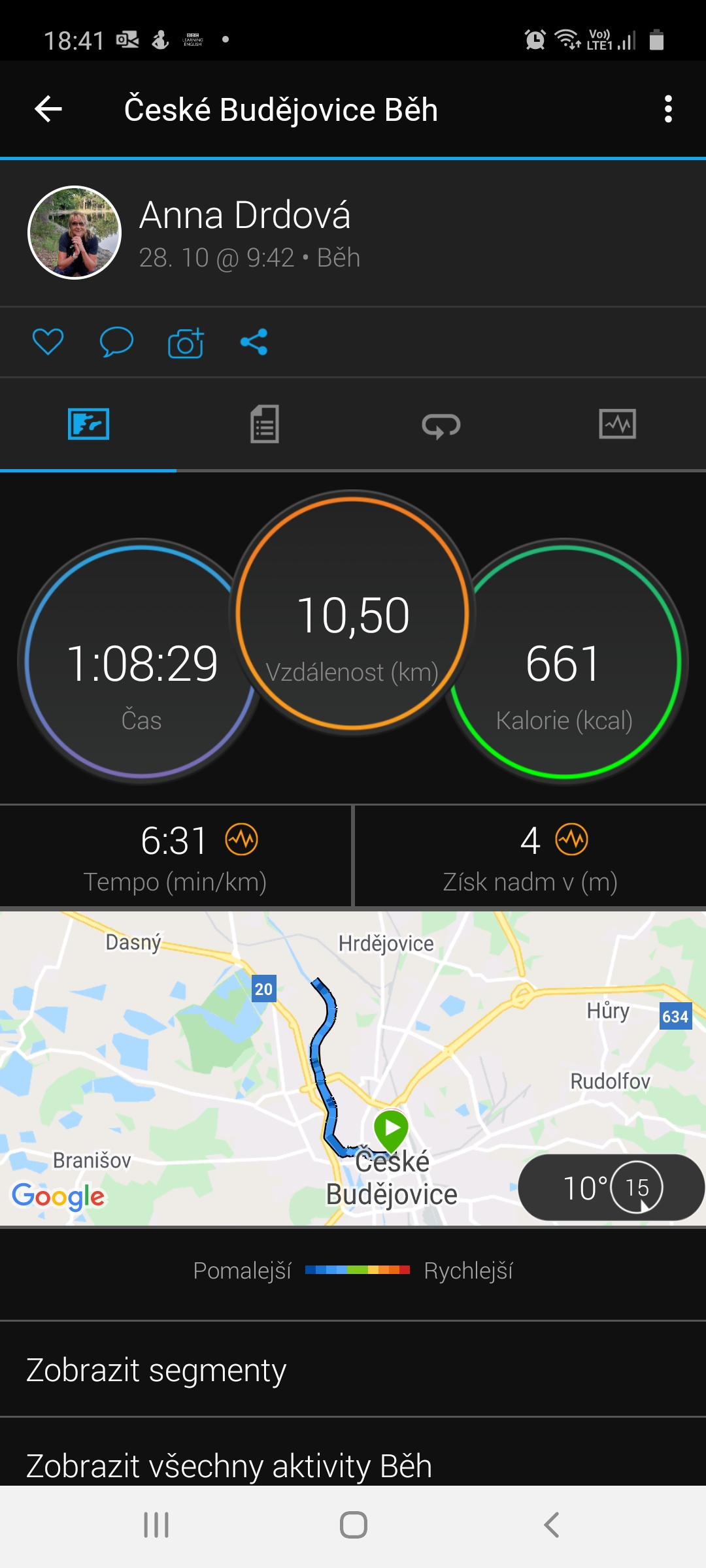Open the pace chart icon beside 6:31
The image size is (706, 1568).
tap(242, 840)
